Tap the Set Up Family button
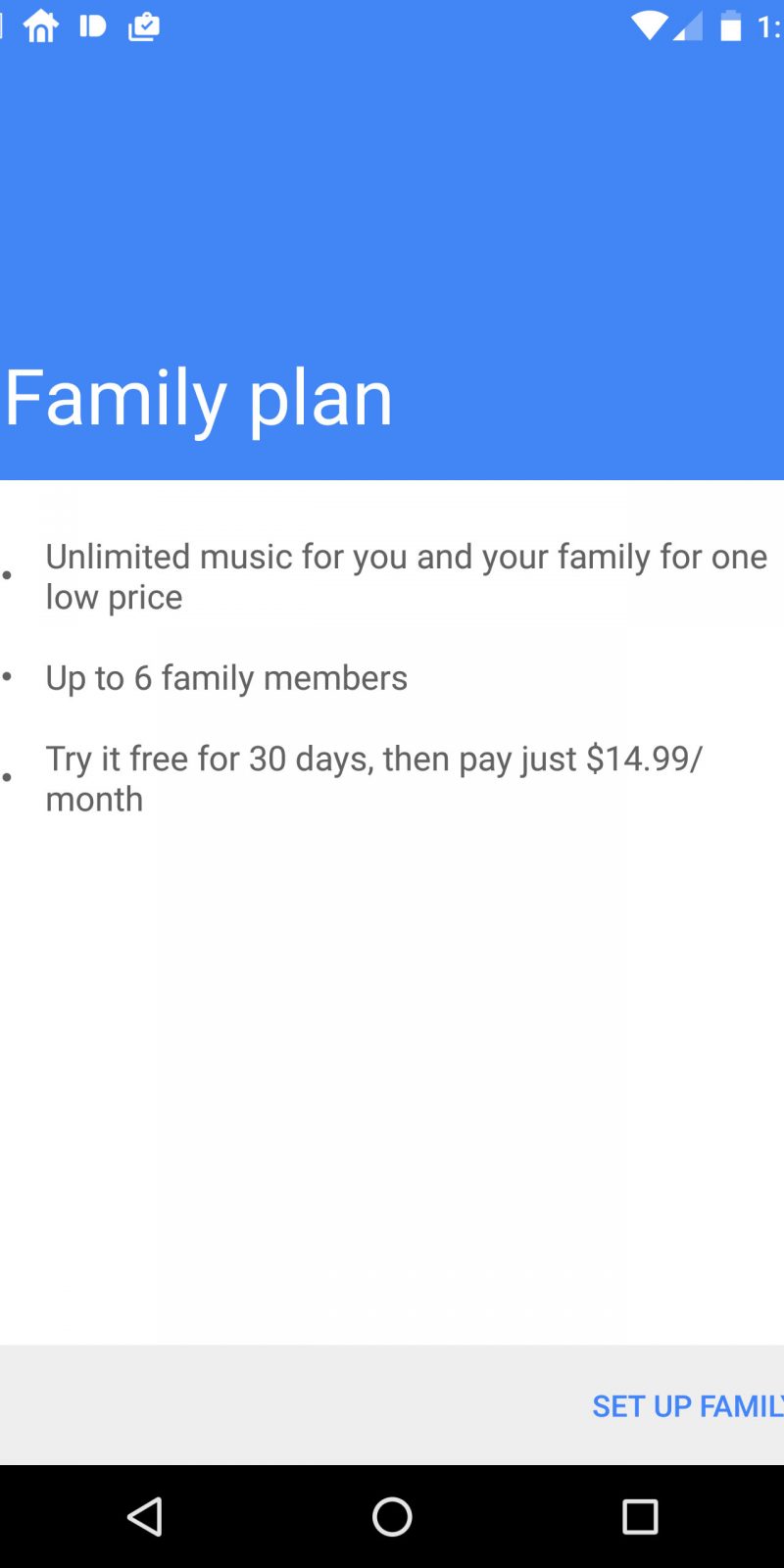Screen dimensions: 784x1568 [x=687, y=1405]
